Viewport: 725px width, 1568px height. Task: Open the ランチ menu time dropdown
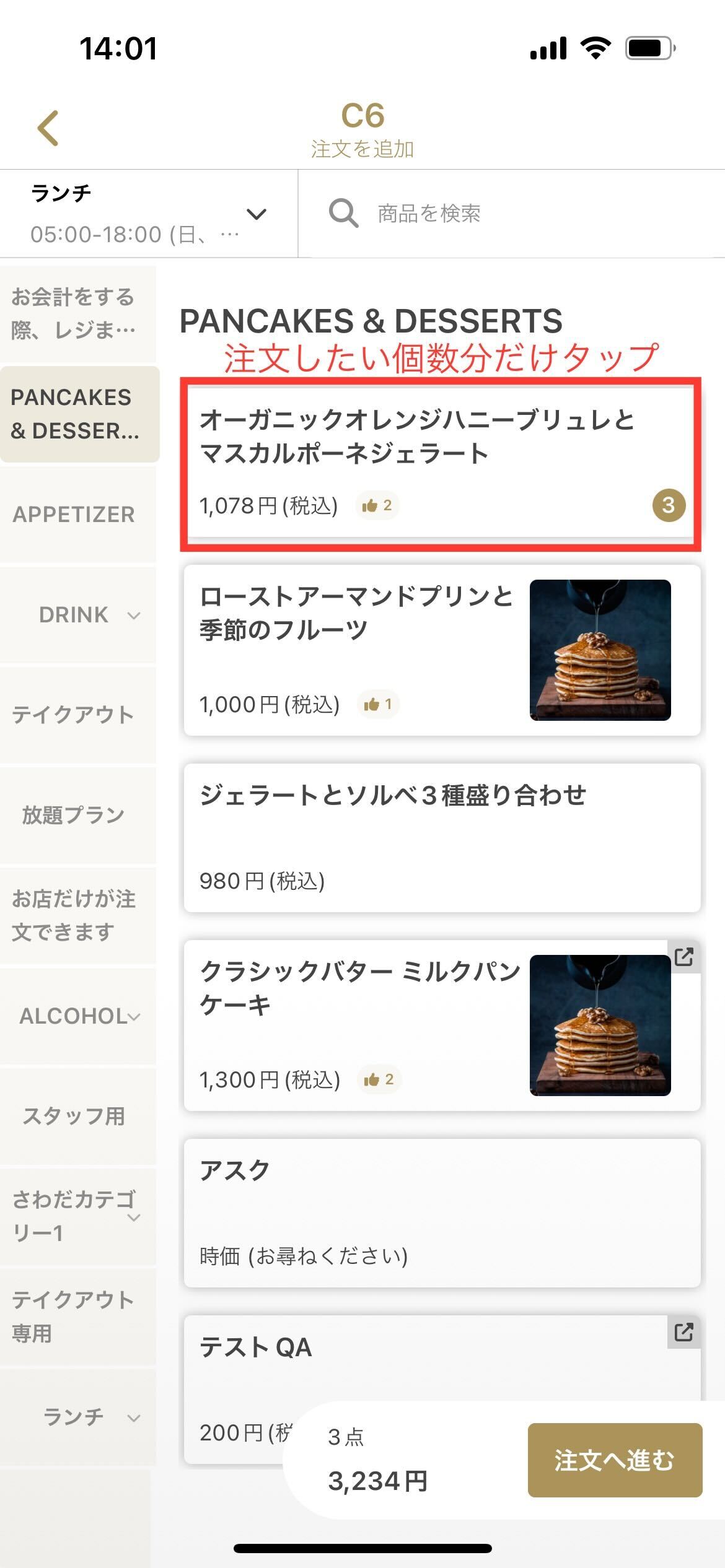[149, 214]
